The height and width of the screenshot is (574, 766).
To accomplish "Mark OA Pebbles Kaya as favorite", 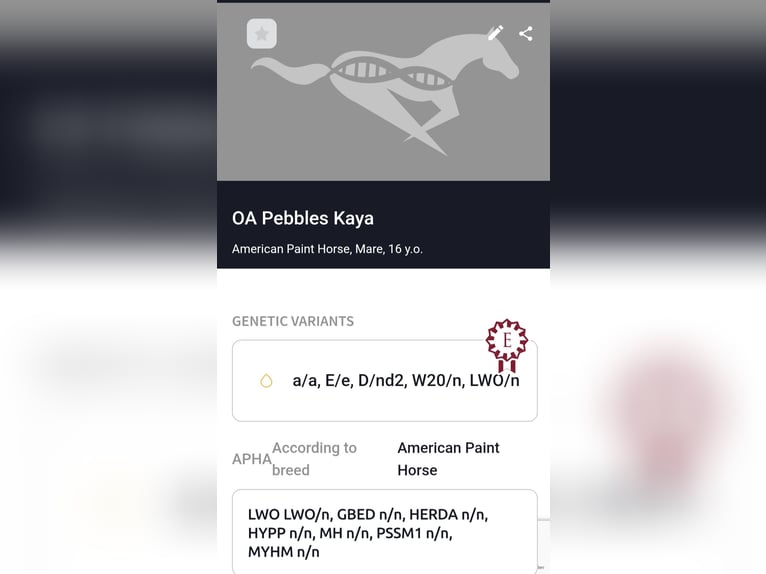I will click(261, 34).
